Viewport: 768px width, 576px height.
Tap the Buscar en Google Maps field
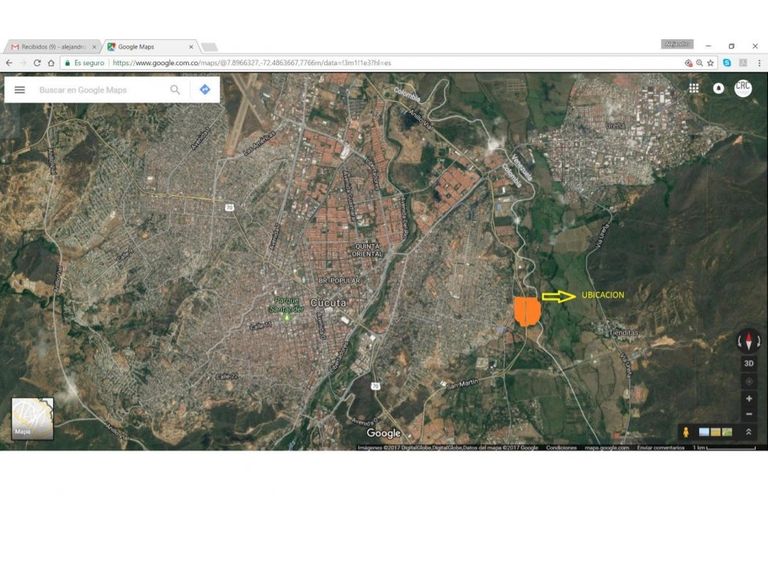tap(100, 90)
